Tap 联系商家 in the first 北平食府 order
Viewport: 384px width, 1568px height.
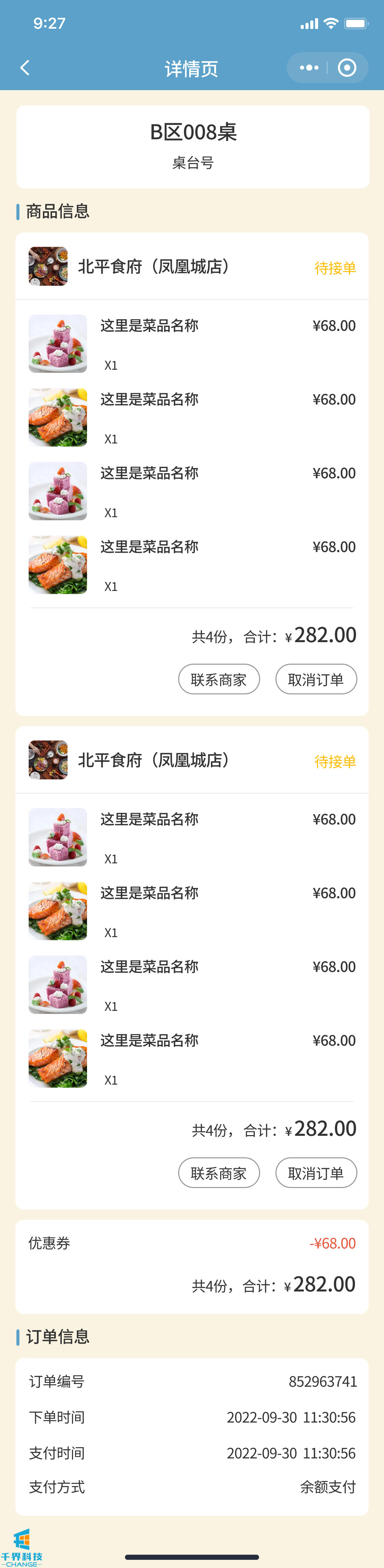coord(218,679)
